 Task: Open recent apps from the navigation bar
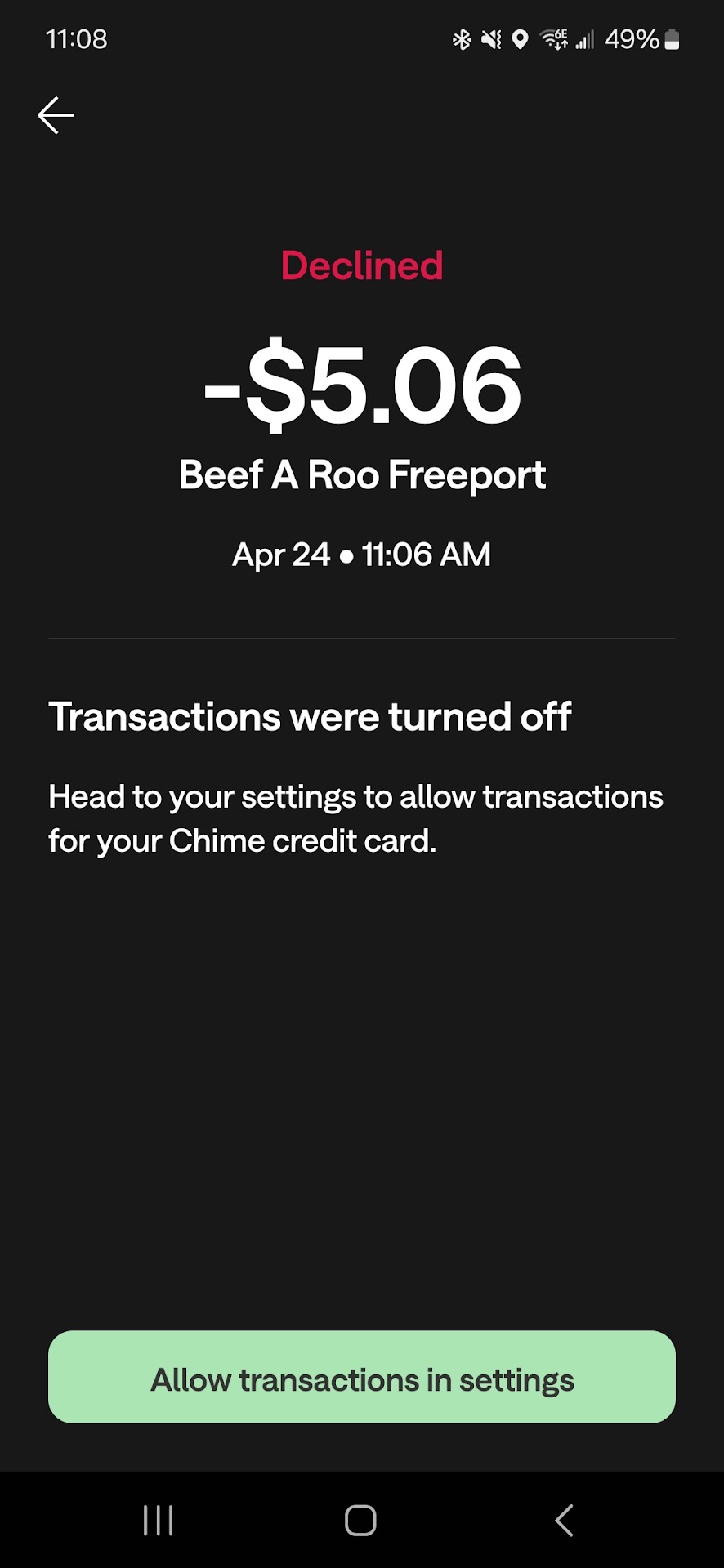tap(158, 1520)
